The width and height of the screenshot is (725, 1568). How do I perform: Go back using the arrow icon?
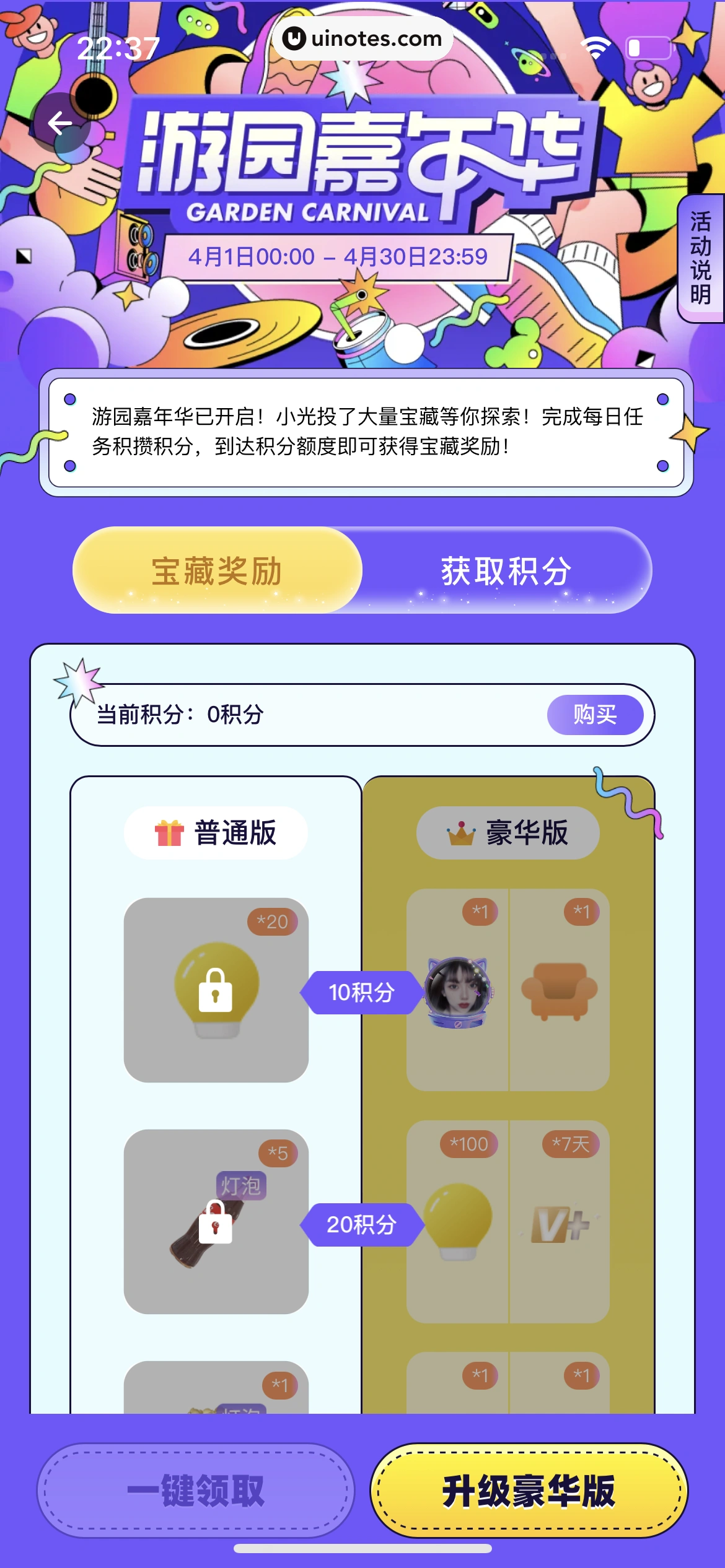[60, 123]
